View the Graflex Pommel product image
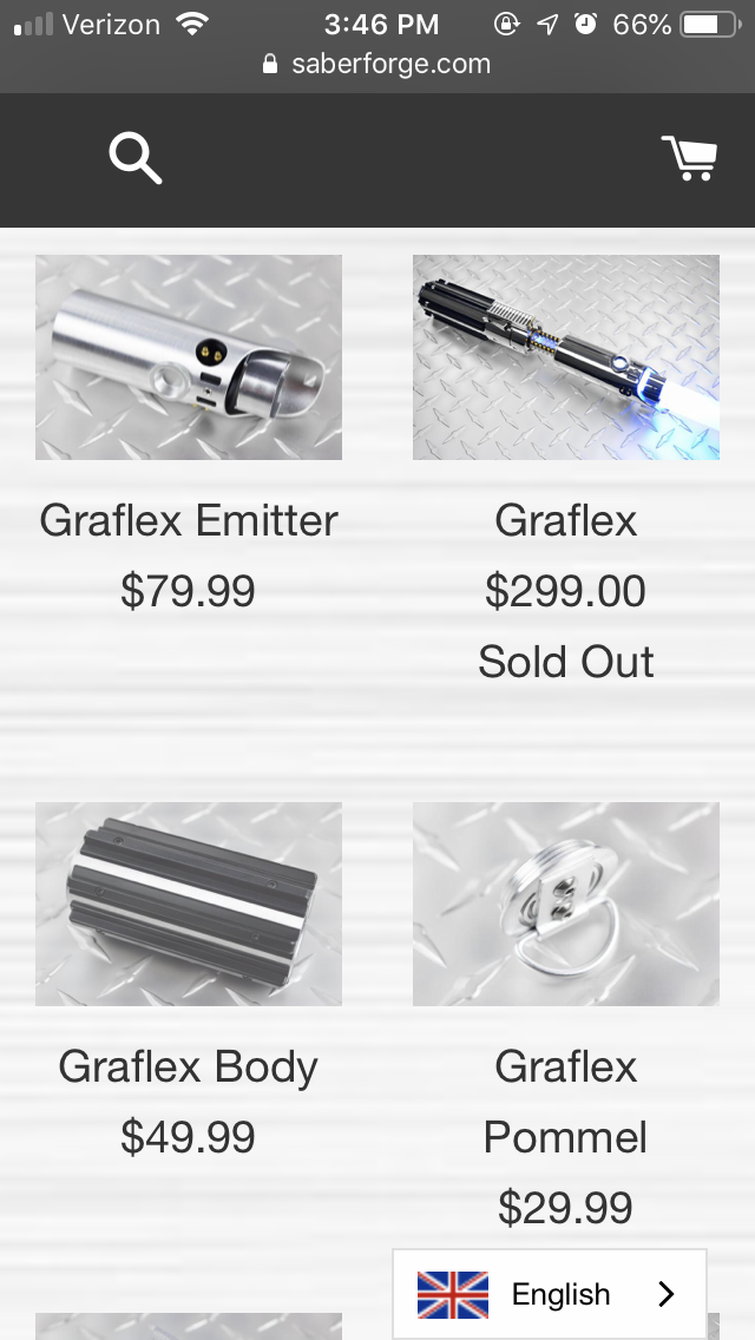Image resolution: width=755 pixels, height=1340 pixels. (x=565, y=903)
